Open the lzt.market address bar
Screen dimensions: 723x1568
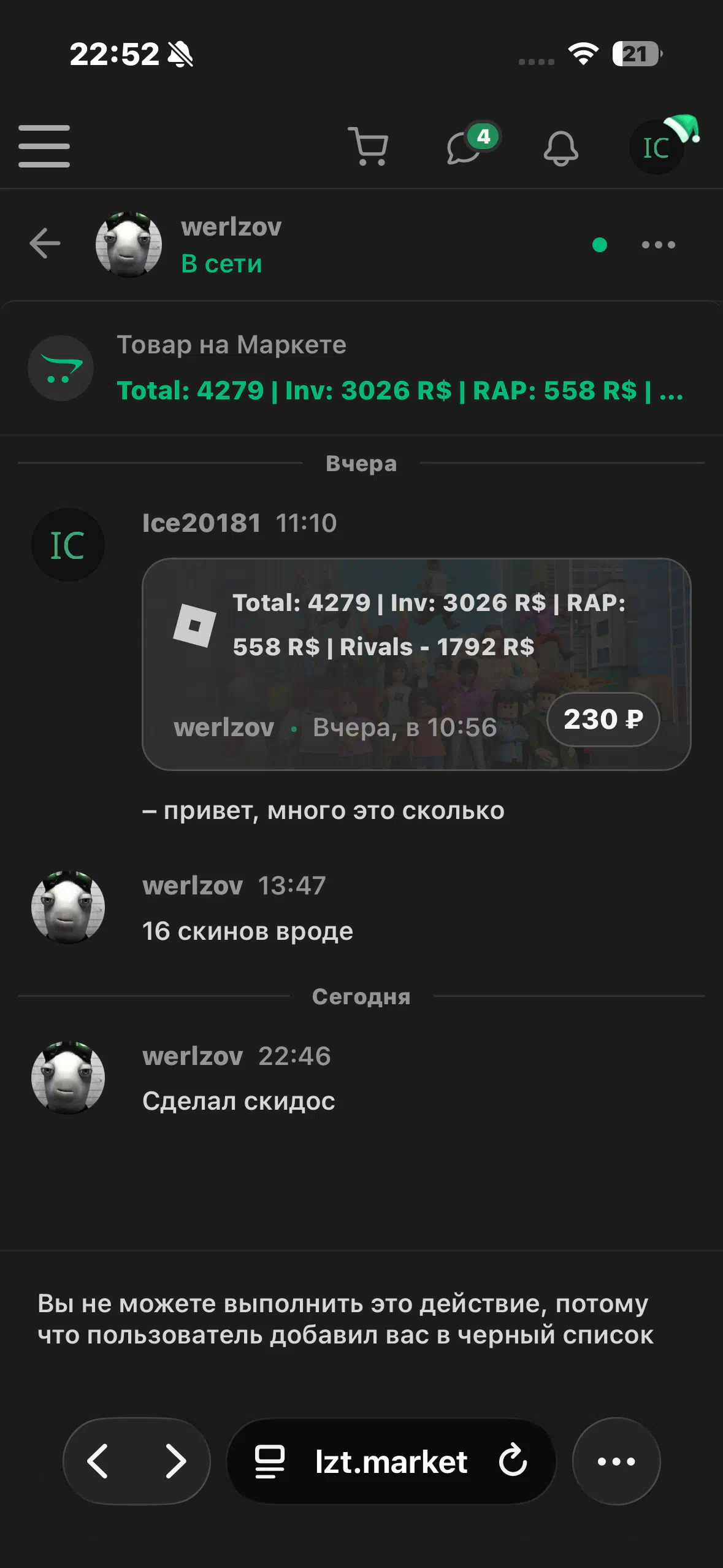tap(390, 1461)
